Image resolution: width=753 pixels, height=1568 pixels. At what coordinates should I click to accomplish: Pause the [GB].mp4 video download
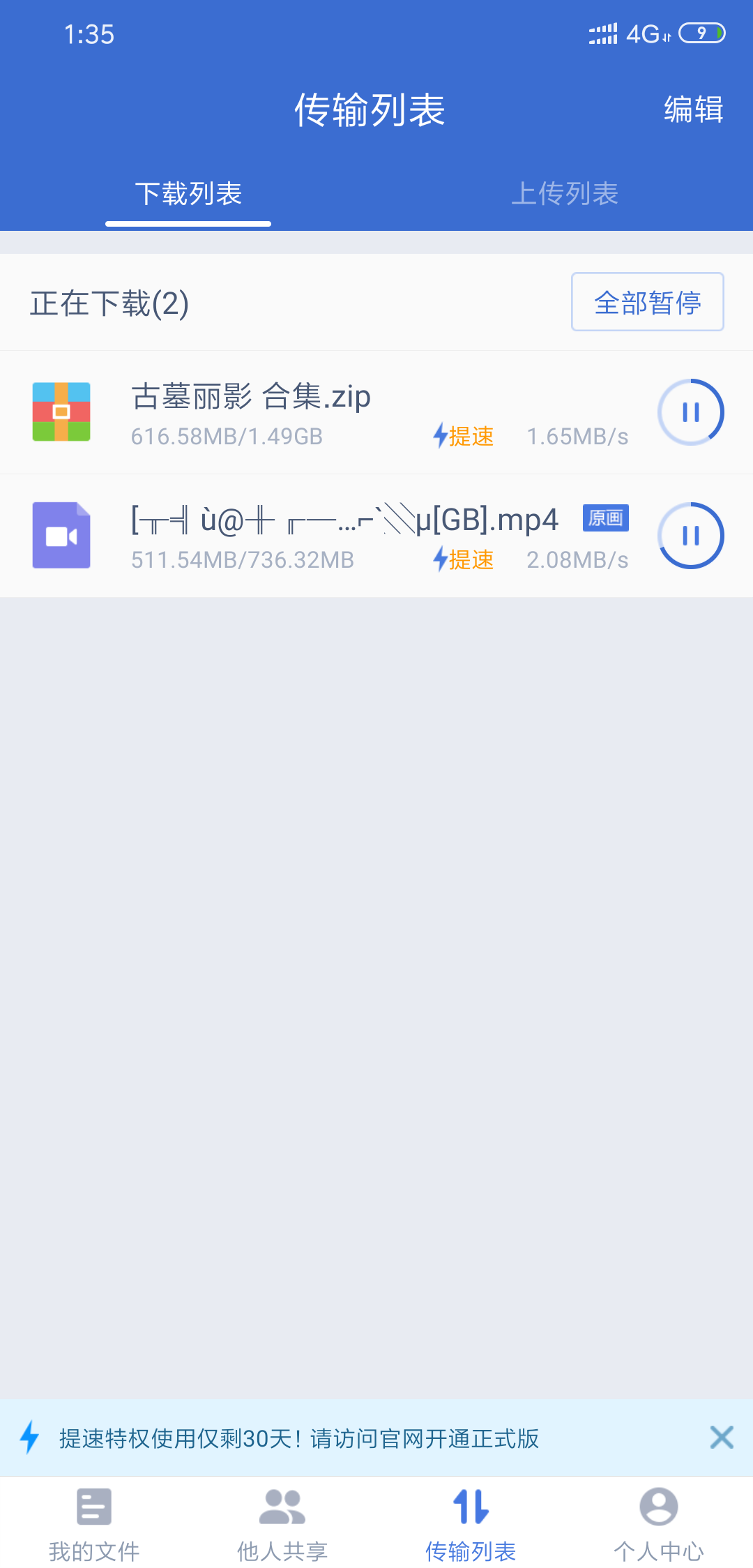690,536
